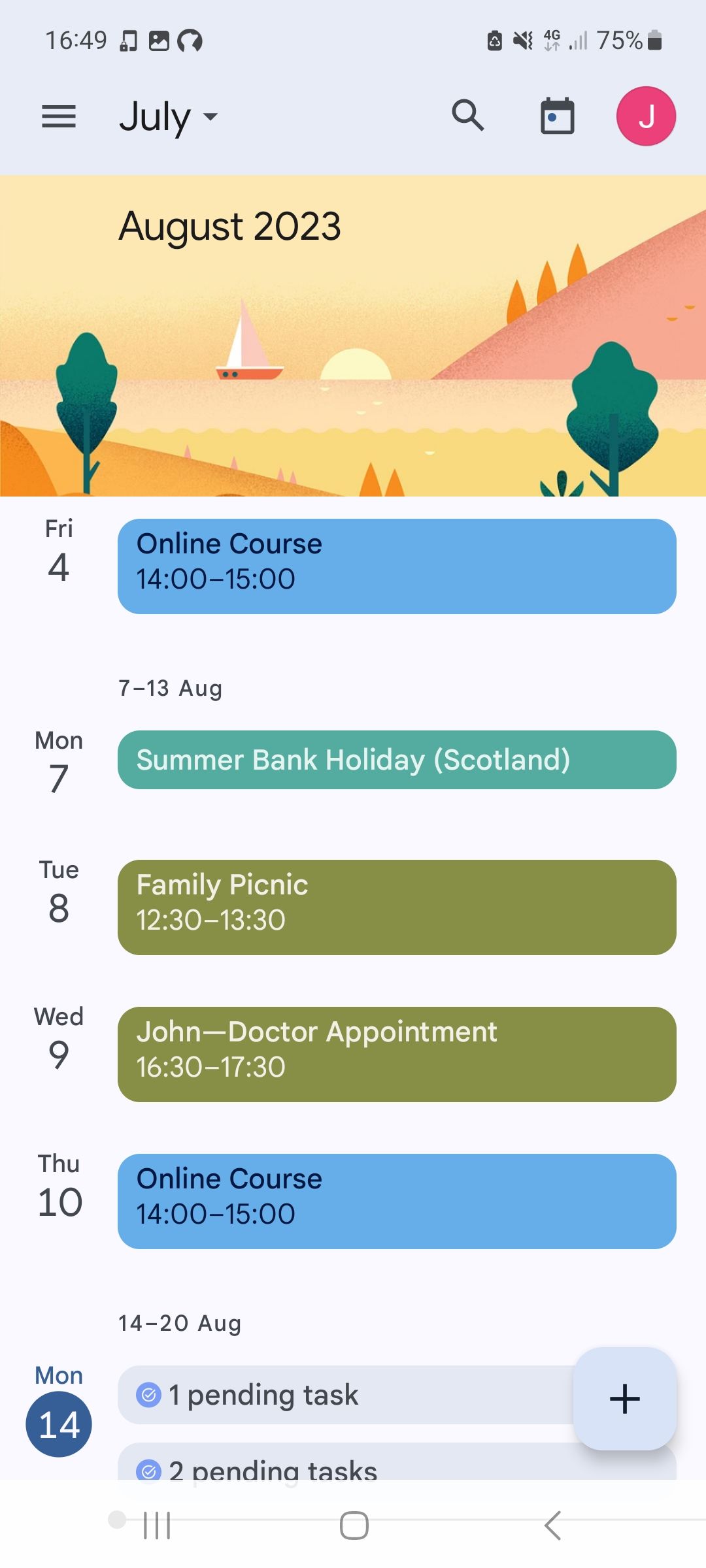Open Summer Bank Holiday (Scotland) event

[x=396, y=759]
